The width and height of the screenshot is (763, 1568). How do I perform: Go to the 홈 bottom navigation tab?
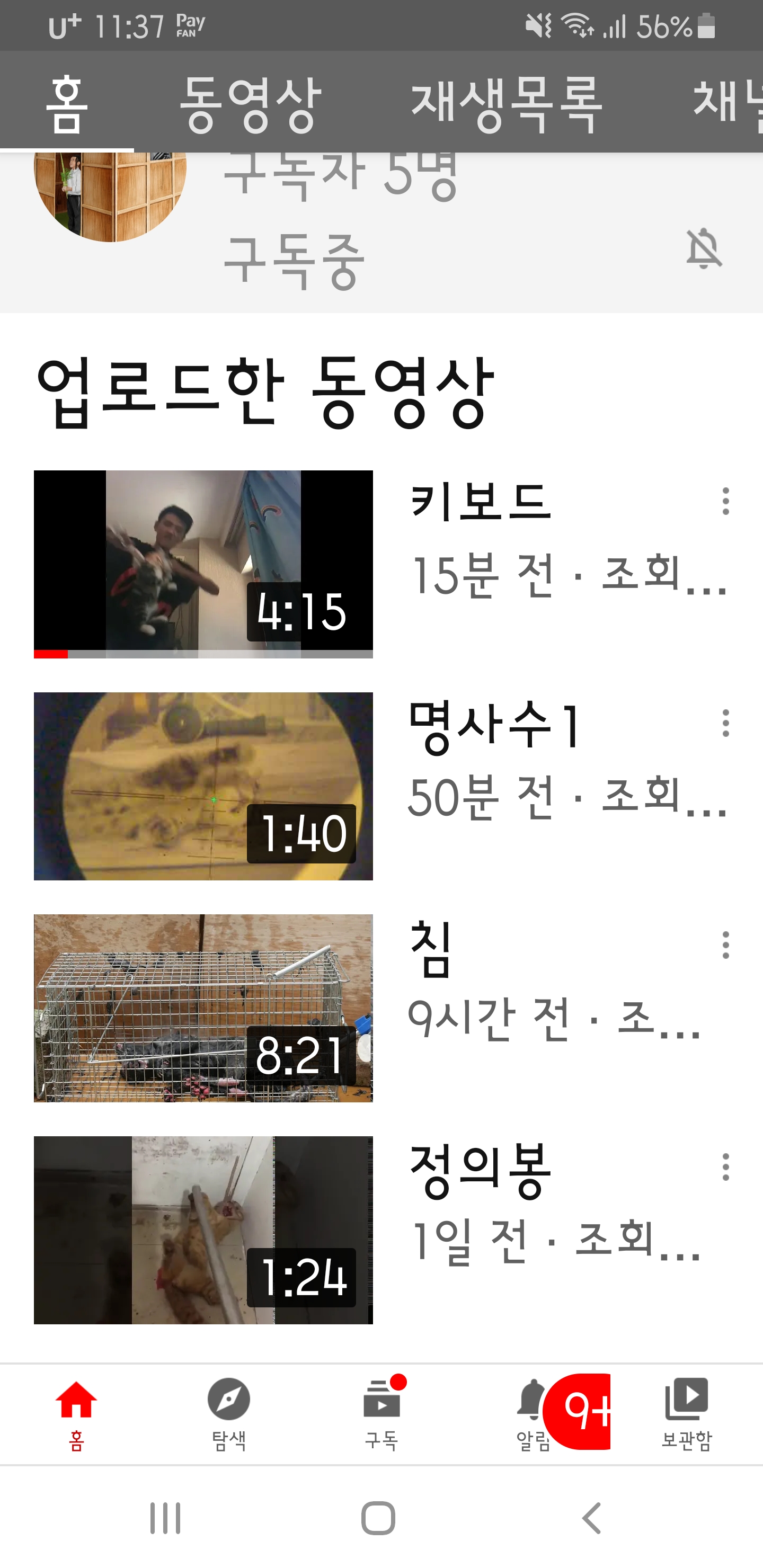click(76, 1413)
